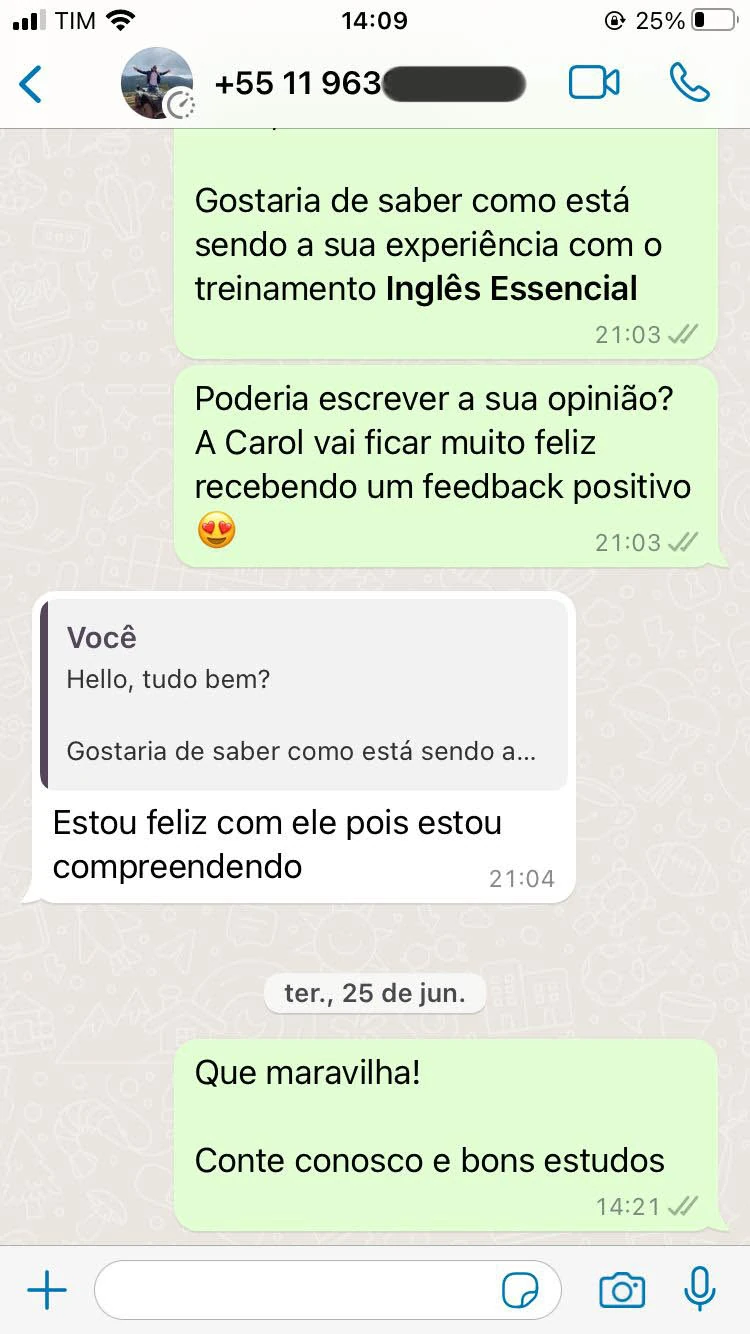The width and height of the screenshot is (750, 1334).
Task: Tap the microphone to record audio
Action: (700, 1291)
